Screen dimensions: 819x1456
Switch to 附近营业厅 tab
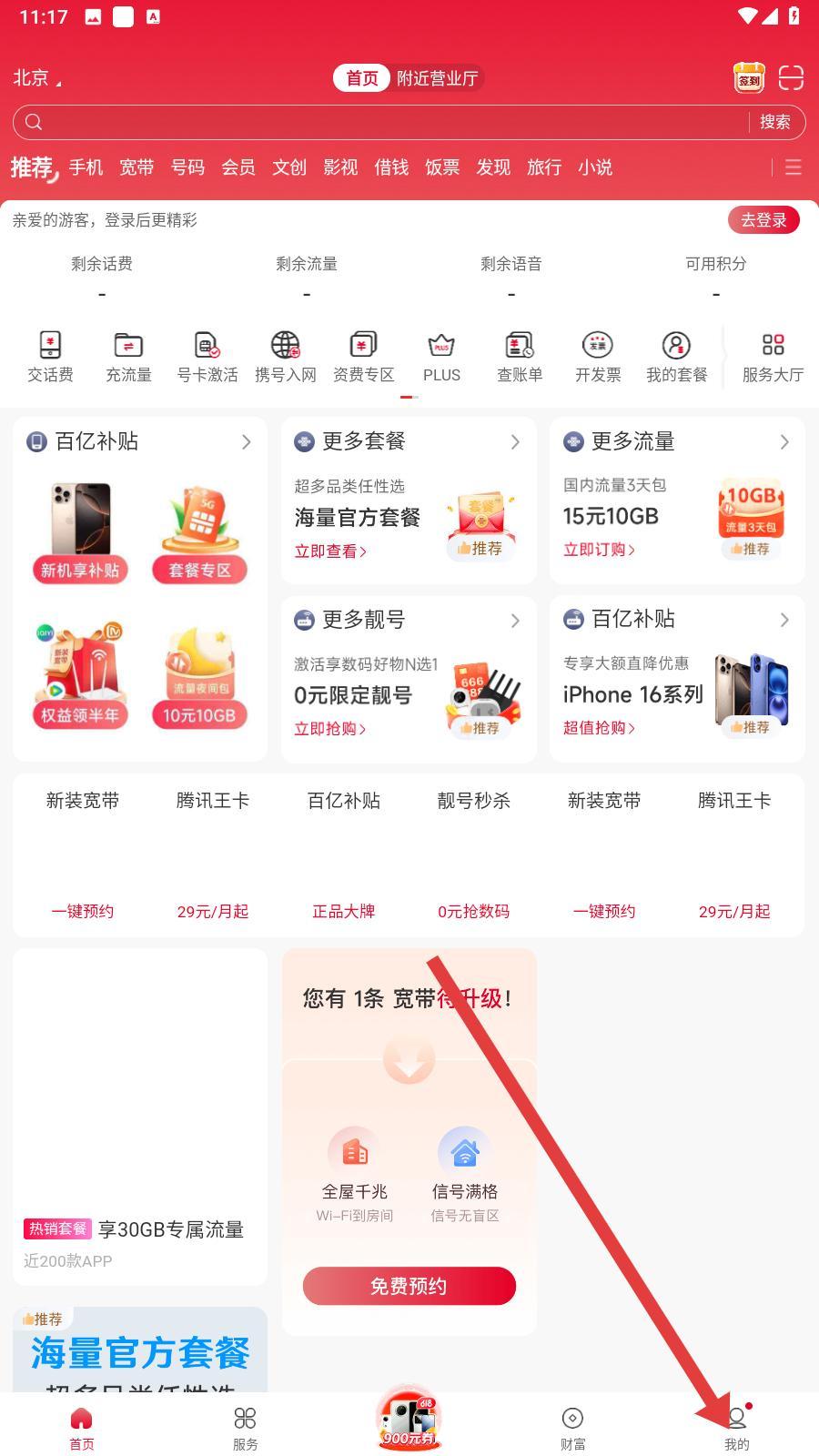coord(437,78)
